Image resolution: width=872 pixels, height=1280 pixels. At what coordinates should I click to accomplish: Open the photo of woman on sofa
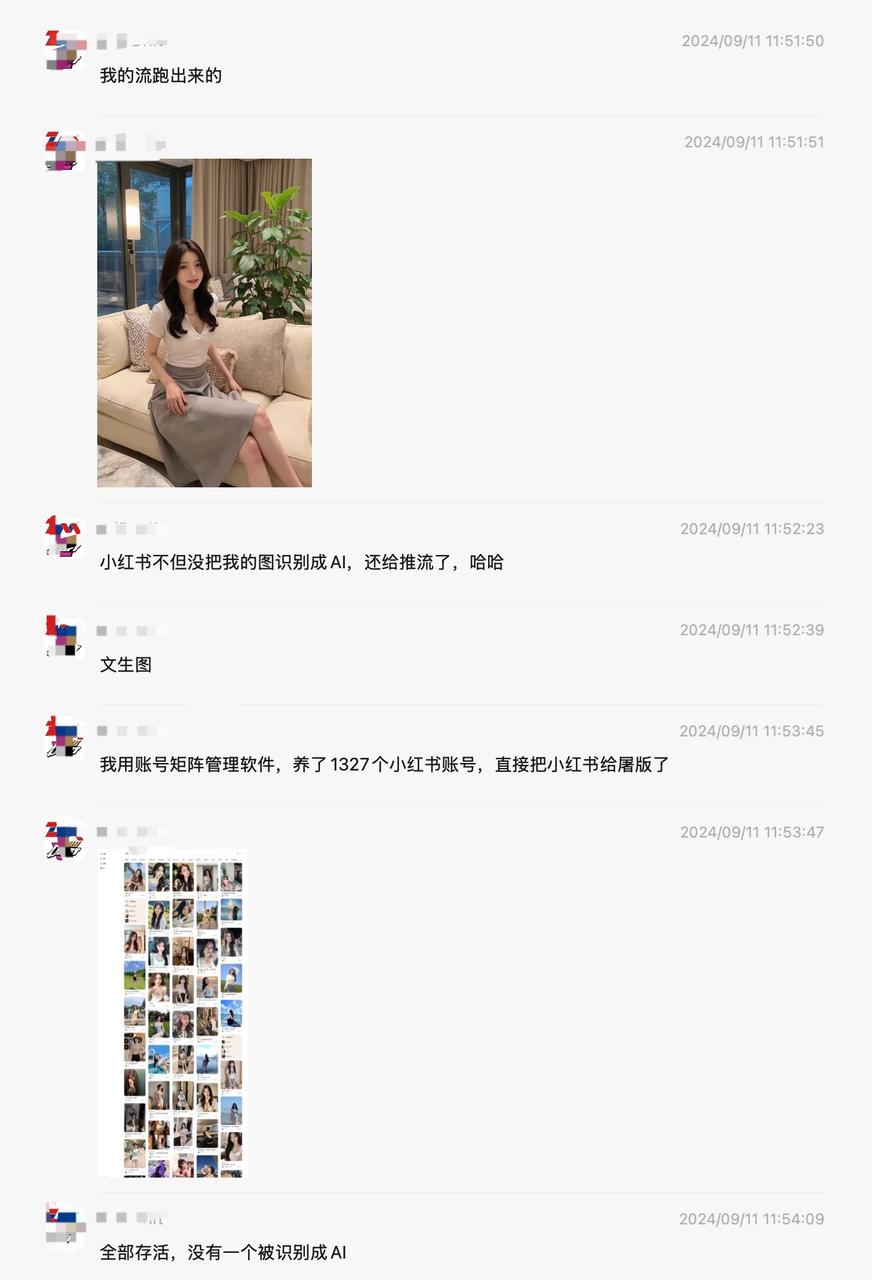point(204,322)
